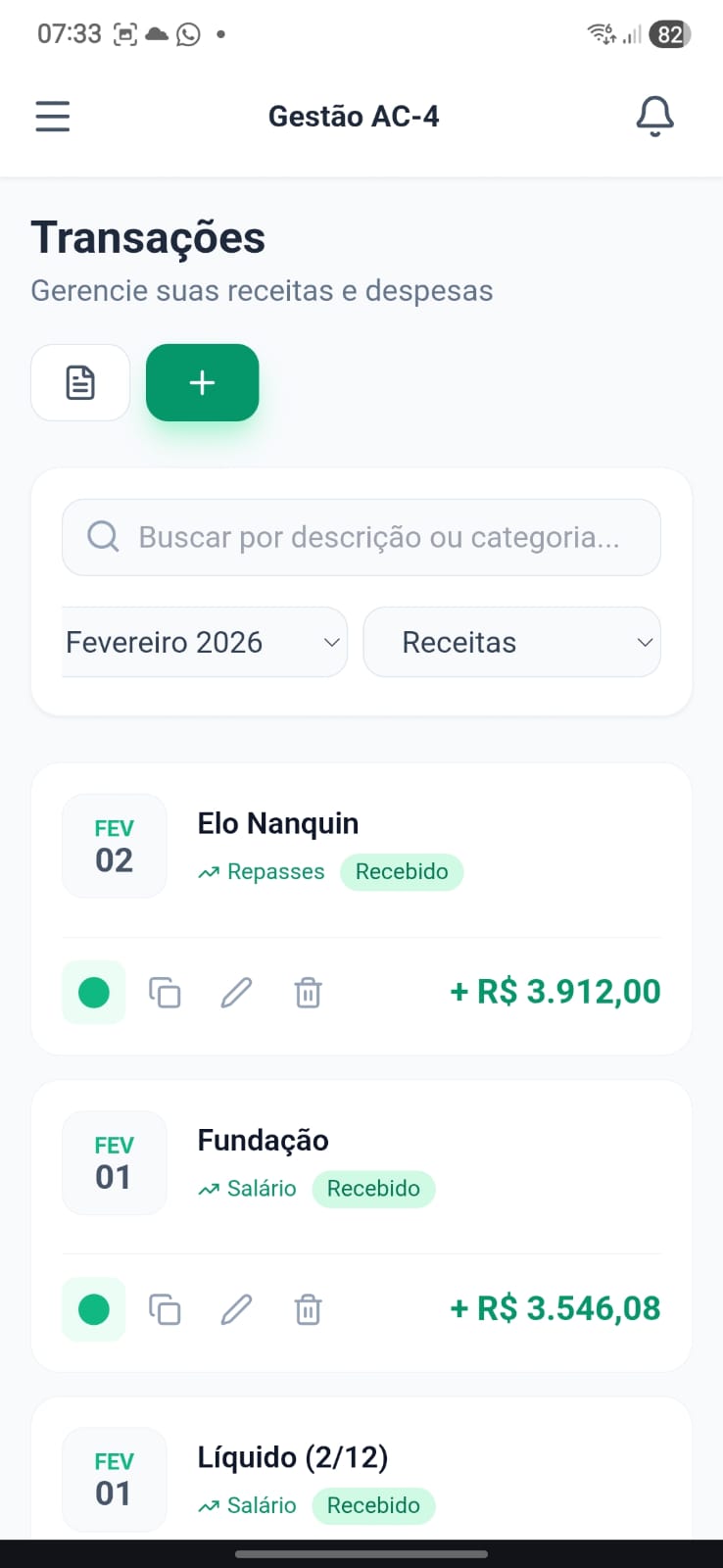
Task: Open the Receitas filter dropdown
Action: click(511, 642)
